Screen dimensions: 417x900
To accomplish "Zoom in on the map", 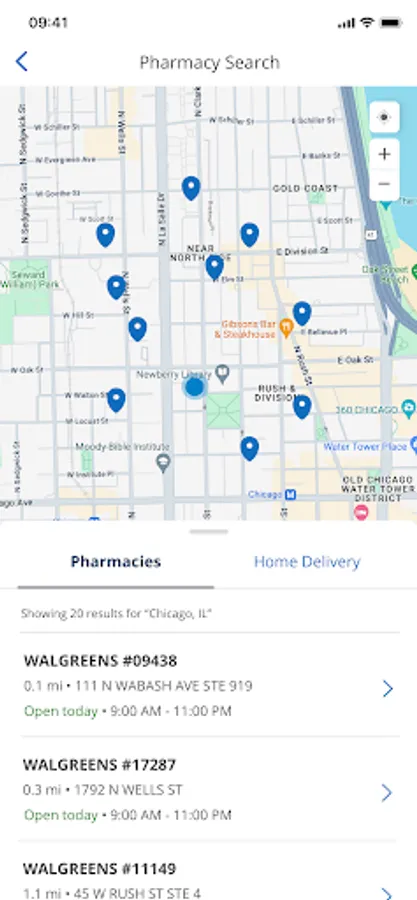I will (384, 154).
